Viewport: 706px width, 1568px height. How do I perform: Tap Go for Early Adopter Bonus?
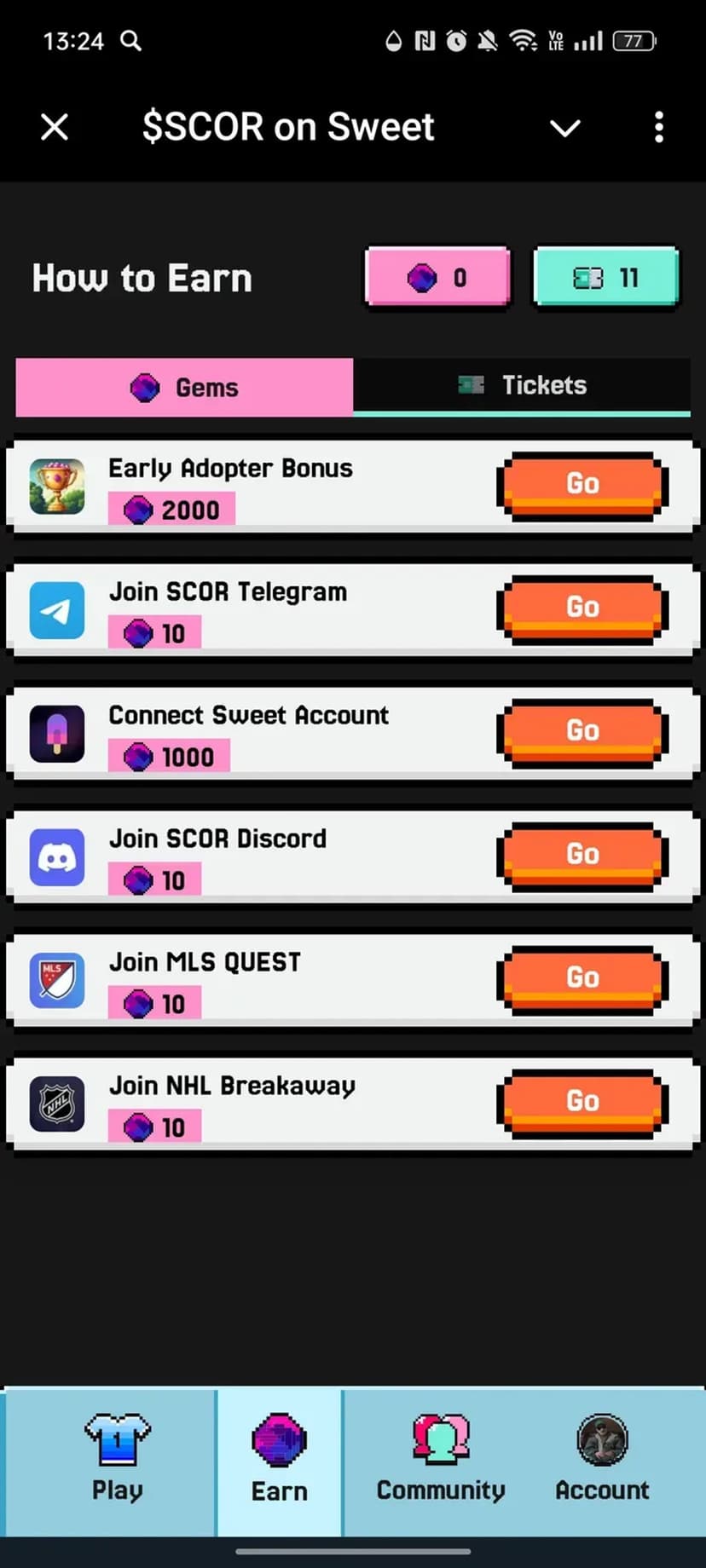(582, 484)
